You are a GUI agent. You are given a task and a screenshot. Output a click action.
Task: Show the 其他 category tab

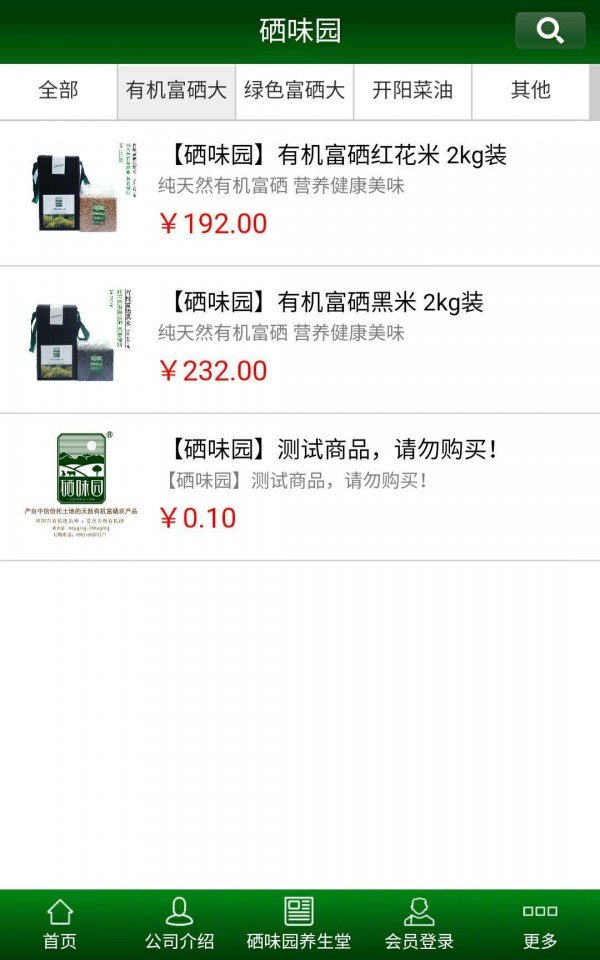(530, 91)
